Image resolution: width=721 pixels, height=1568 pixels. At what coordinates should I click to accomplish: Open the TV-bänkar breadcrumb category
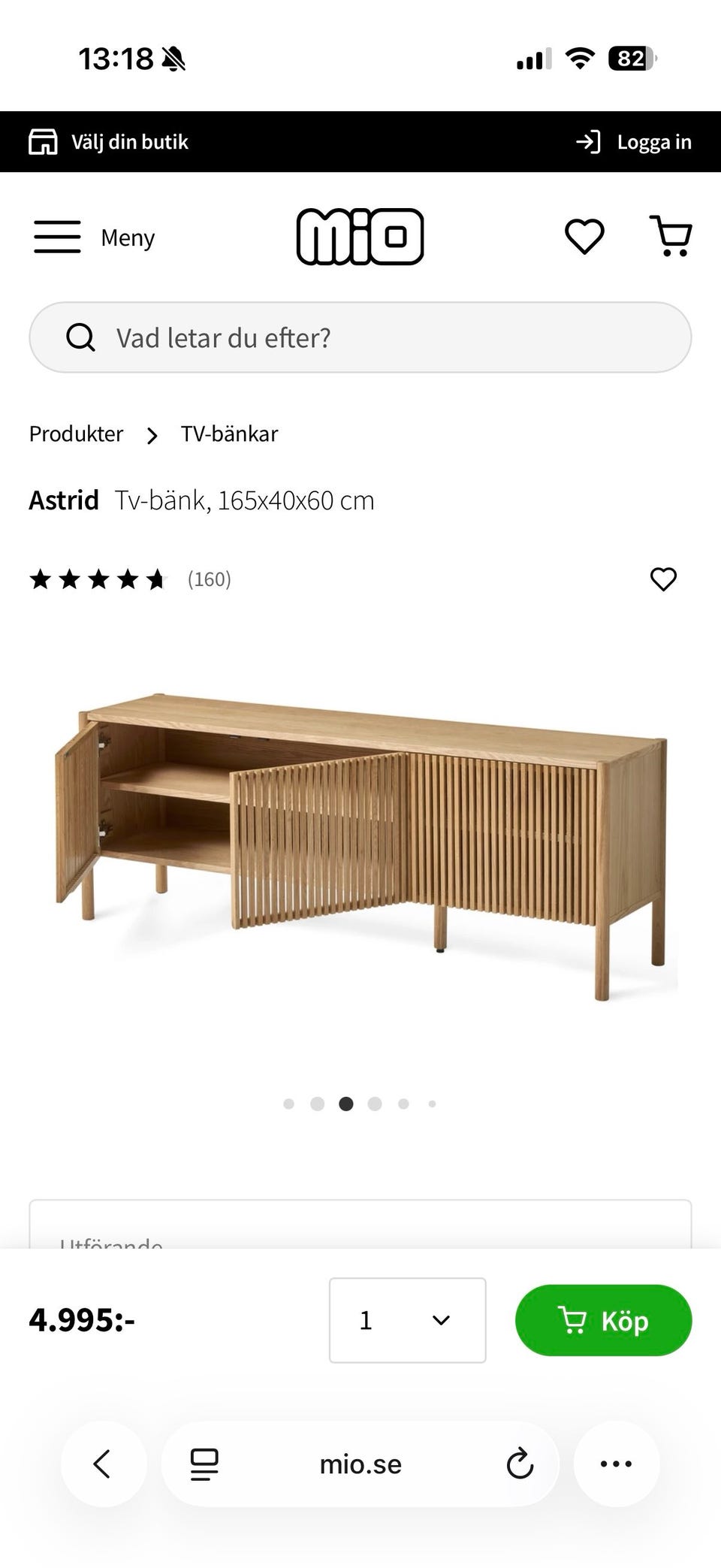click(229, 434)
